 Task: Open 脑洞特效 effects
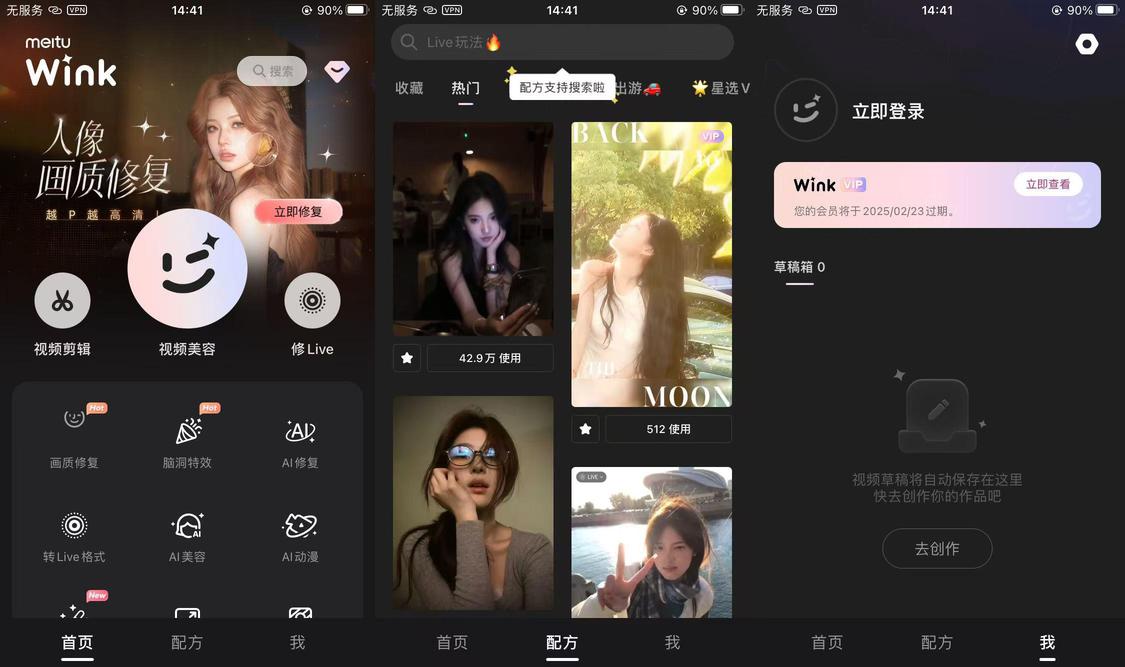tap(187, 436)
